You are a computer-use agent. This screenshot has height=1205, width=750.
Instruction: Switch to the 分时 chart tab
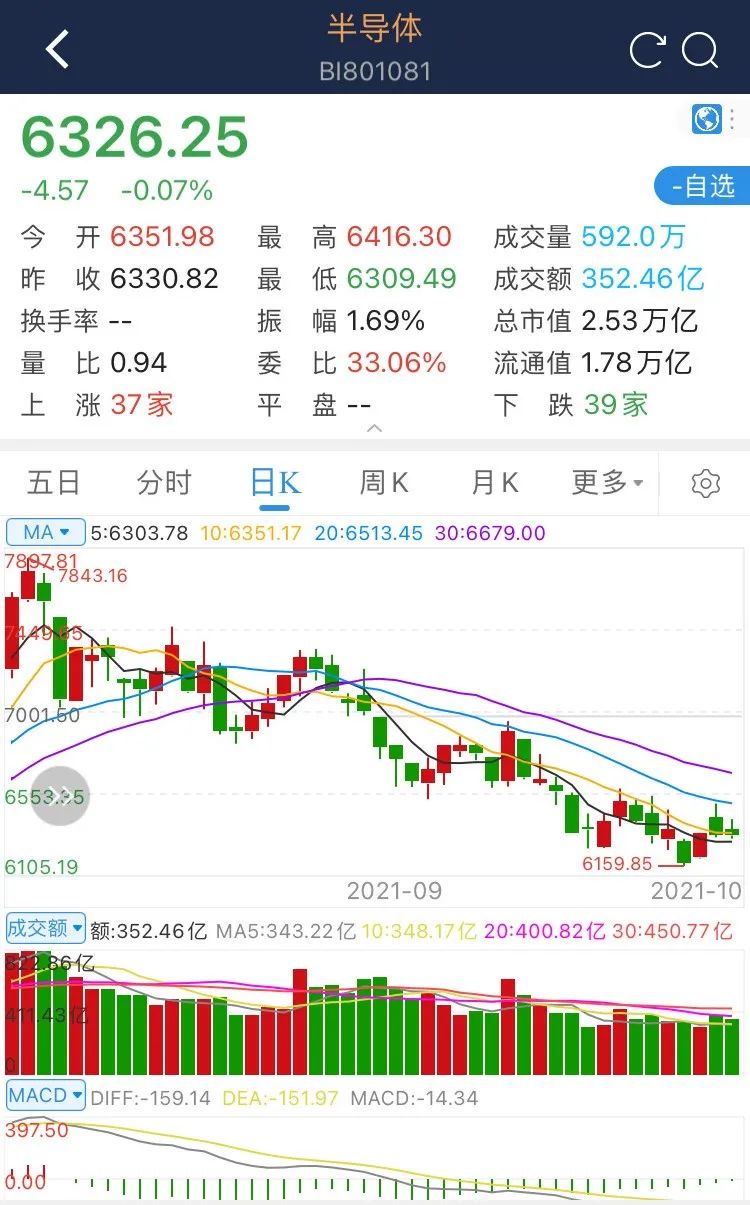164,483
